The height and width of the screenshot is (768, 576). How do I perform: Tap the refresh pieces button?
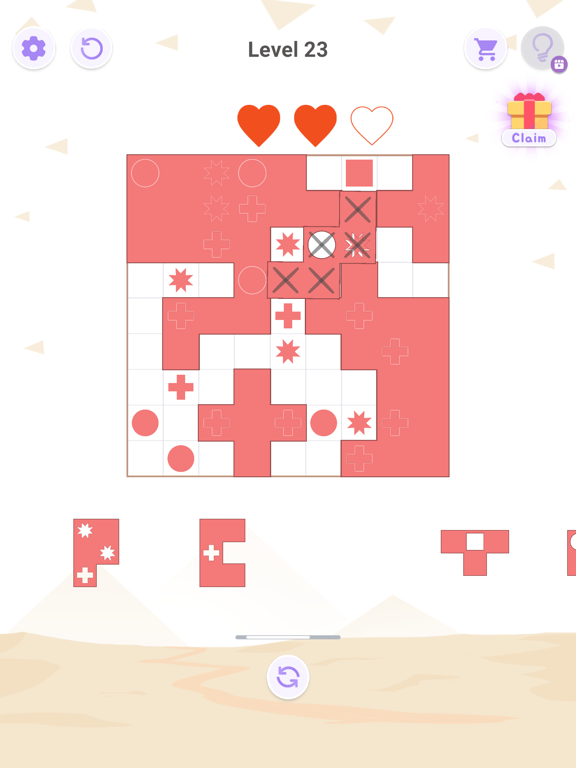coord(288,677)
